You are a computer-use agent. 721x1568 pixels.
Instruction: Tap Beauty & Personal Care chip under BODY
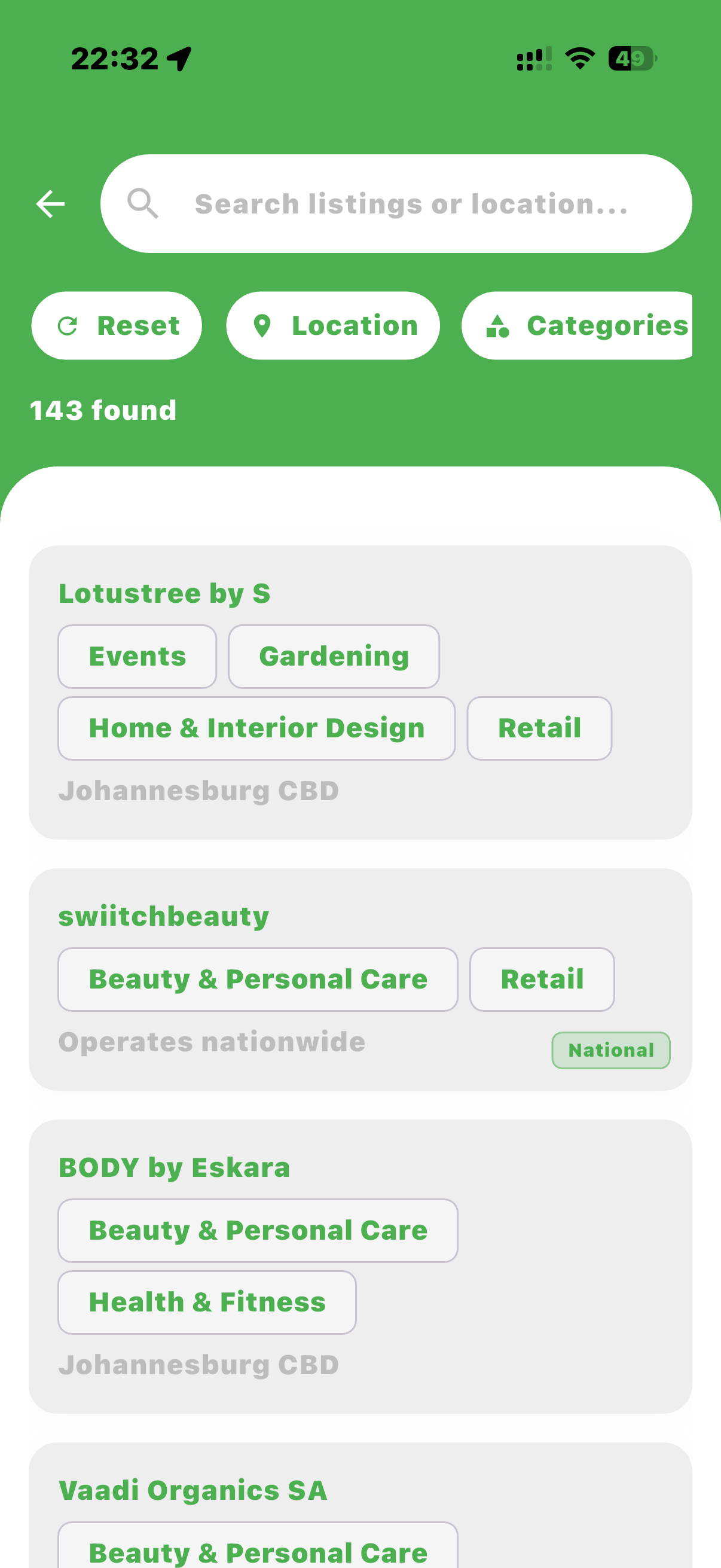click(257, 1230)
